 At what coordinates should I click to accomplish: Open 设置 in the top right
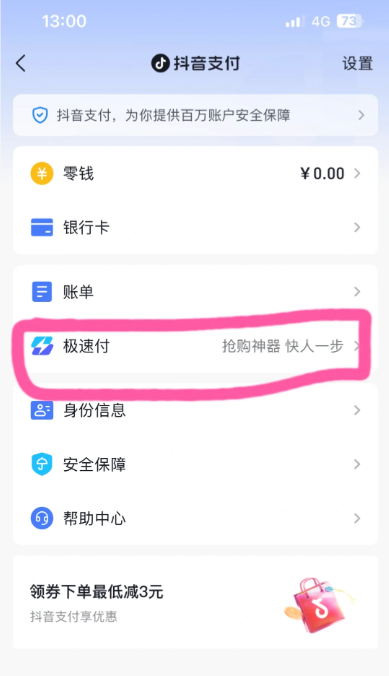tap(357, 63)
